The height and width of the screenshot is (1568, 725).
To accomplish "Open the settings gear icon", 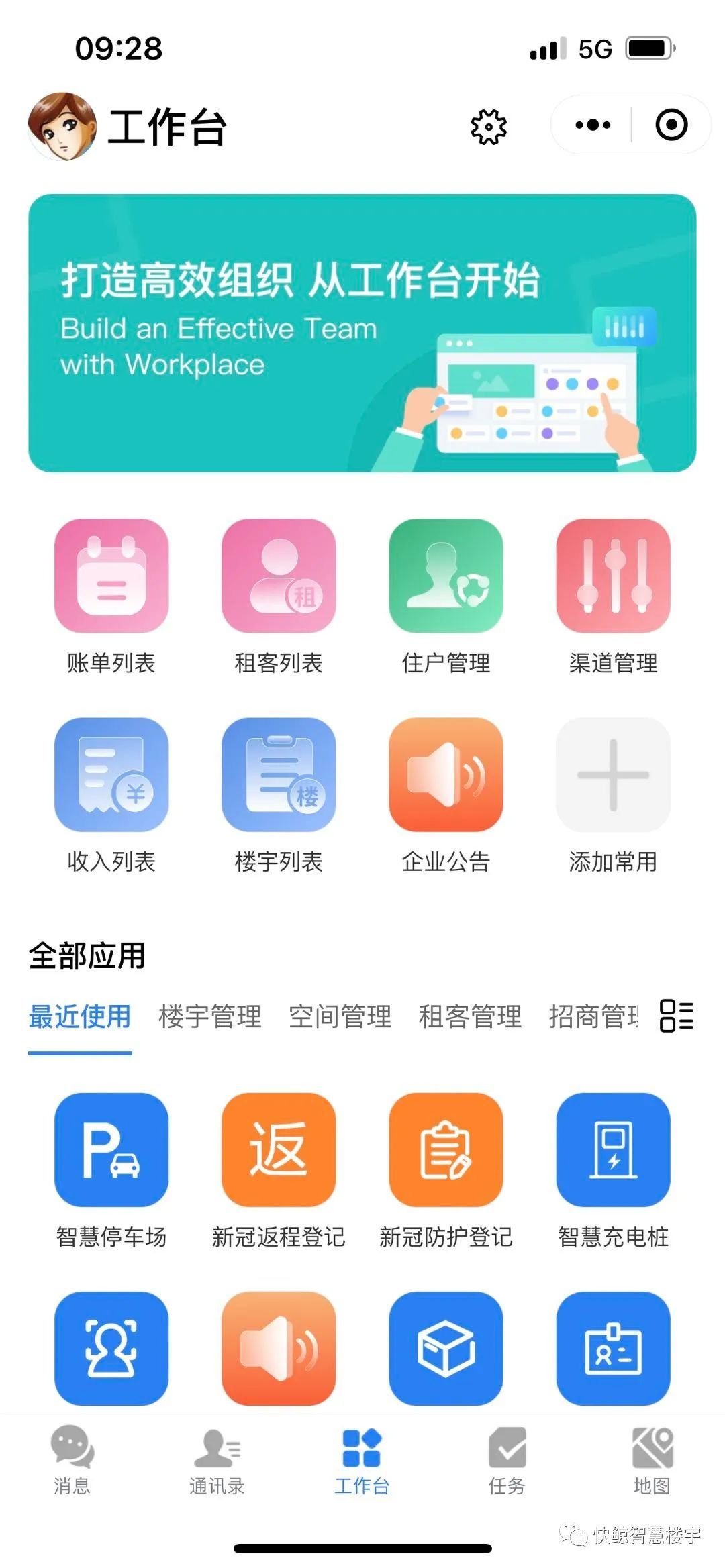I will 488,126.
